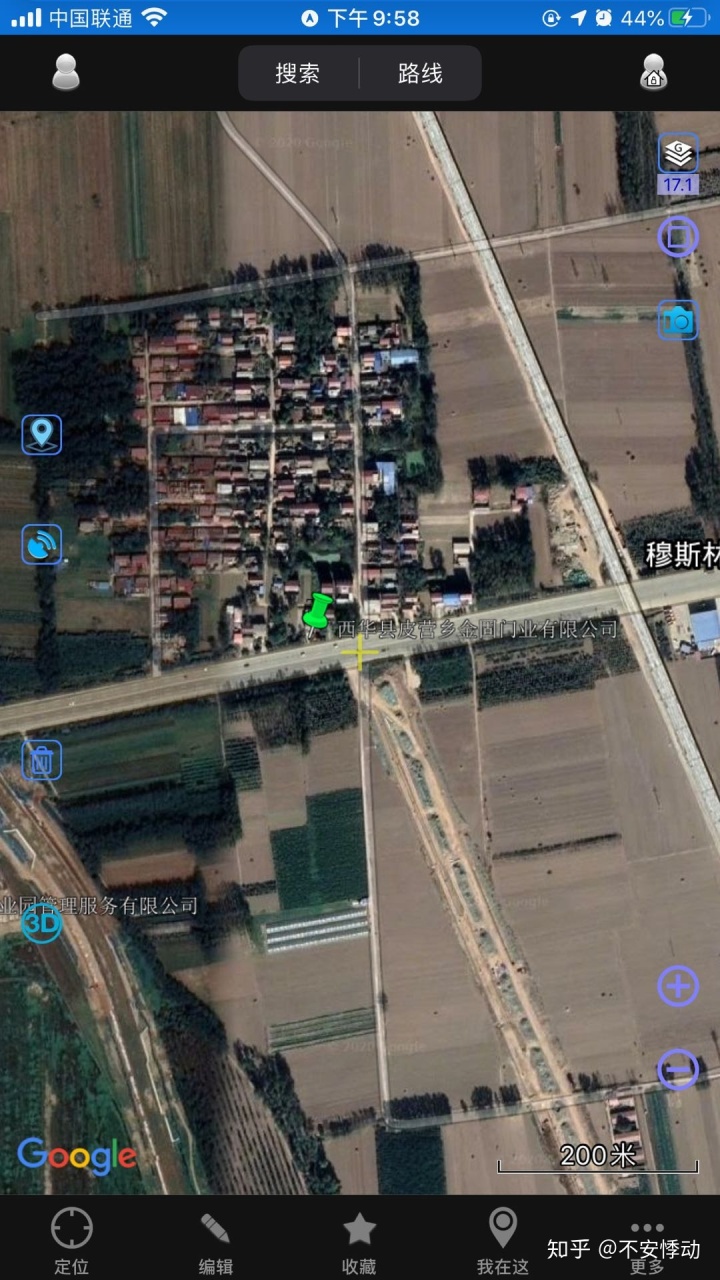Select the 我在这 tab
The width and height of the screenshot is (720, 1280).
click(502, 1241)
